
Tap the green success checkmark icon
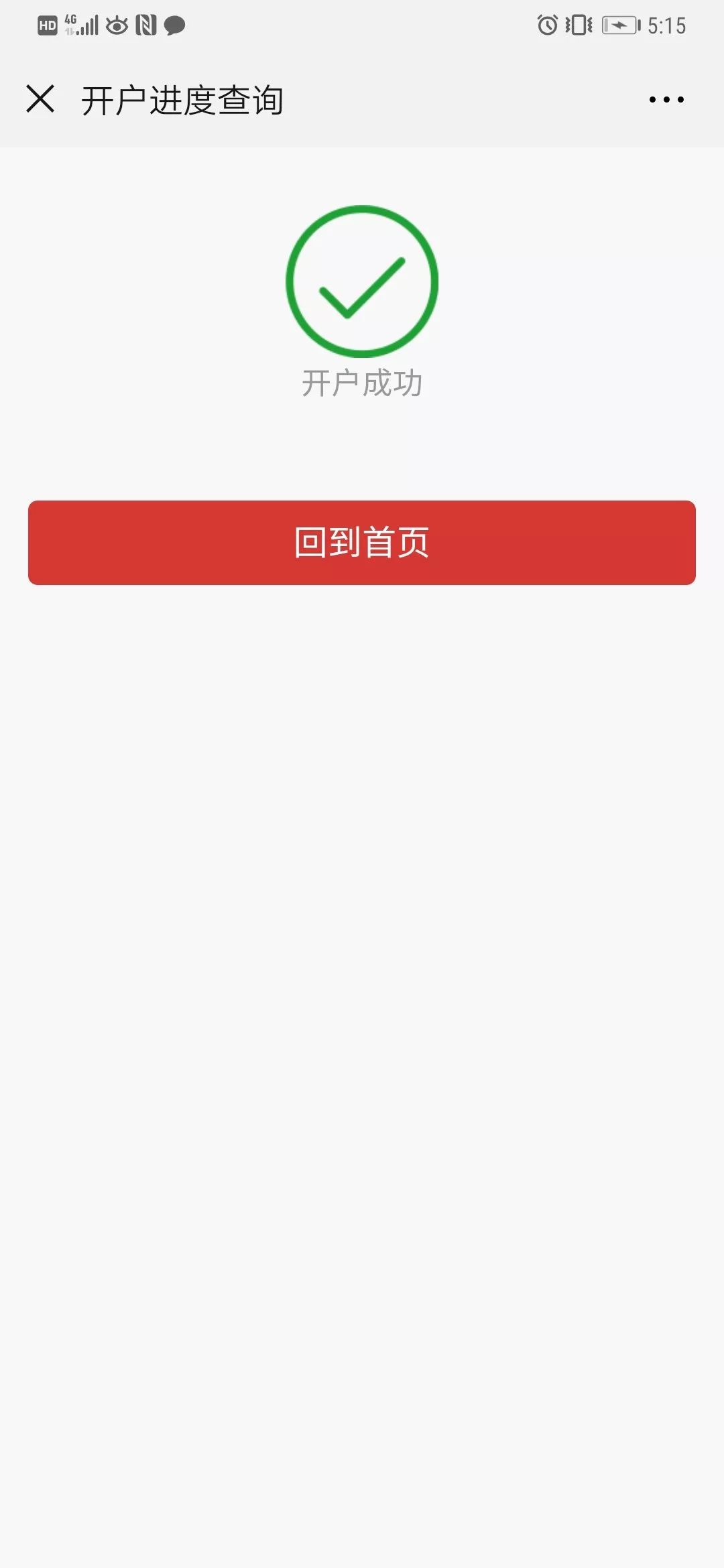tap(362, 281)
